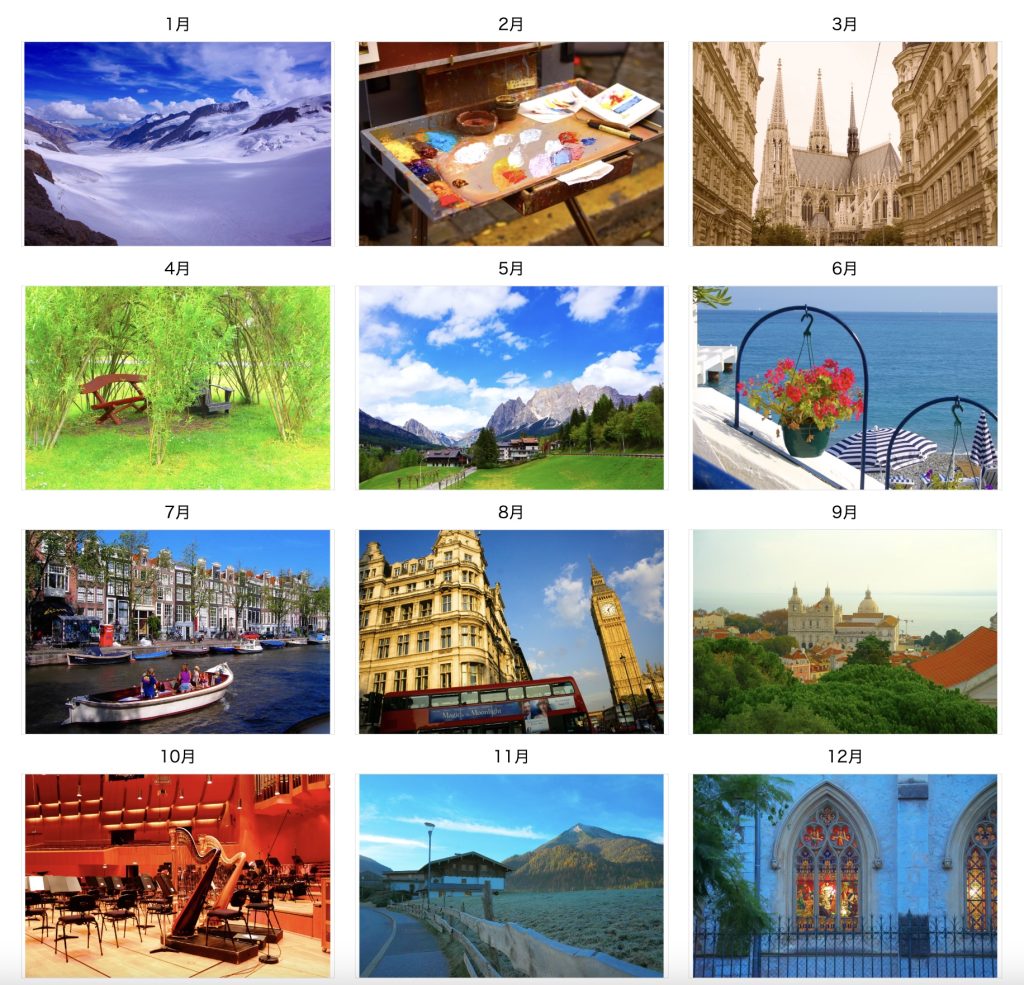Choose the 5月 alpine meadow photo
The height and width of the screenshot is (985, 1024).
click(x=511, y=388)
